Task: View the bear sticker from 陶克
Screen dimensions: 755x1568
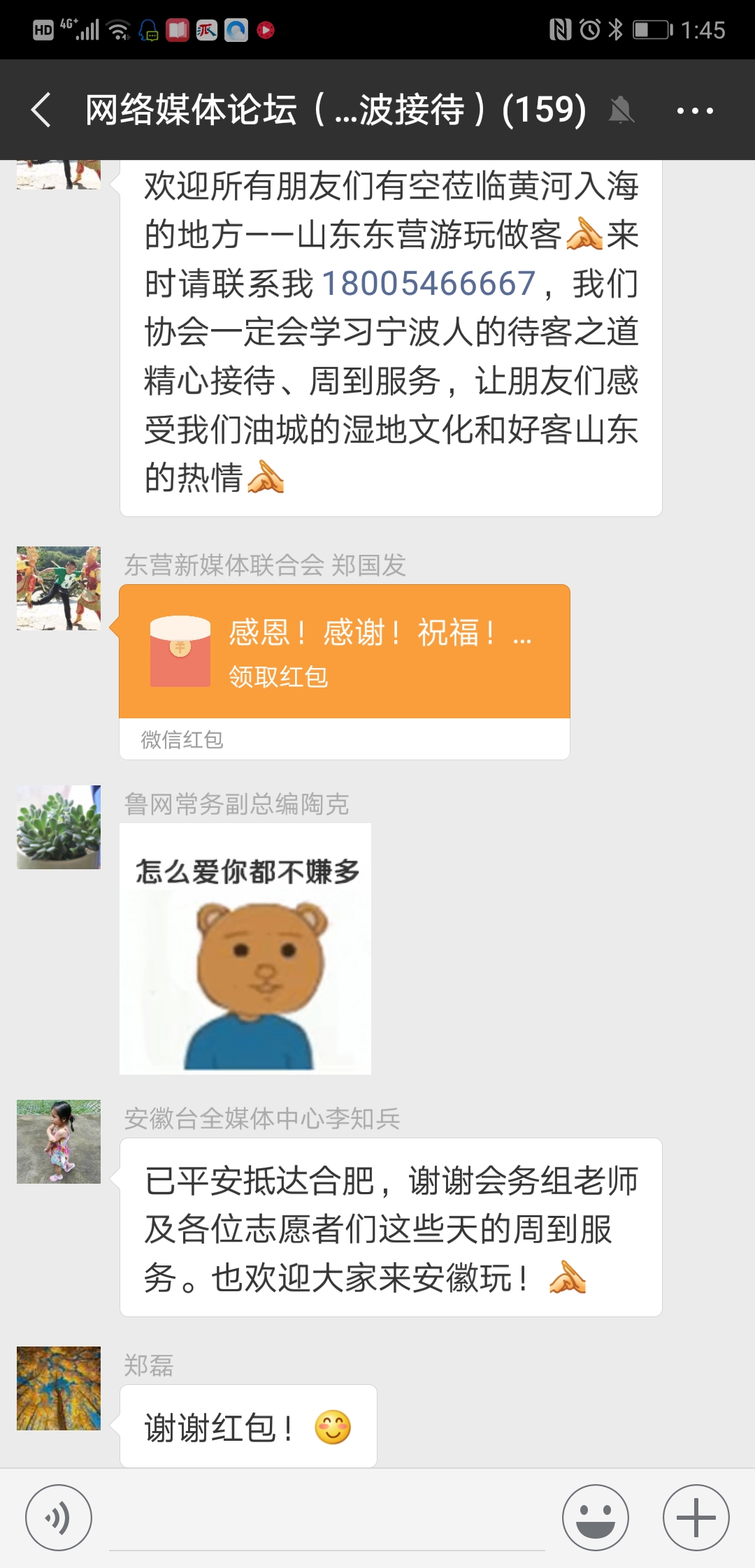Action: coord(245,948)
